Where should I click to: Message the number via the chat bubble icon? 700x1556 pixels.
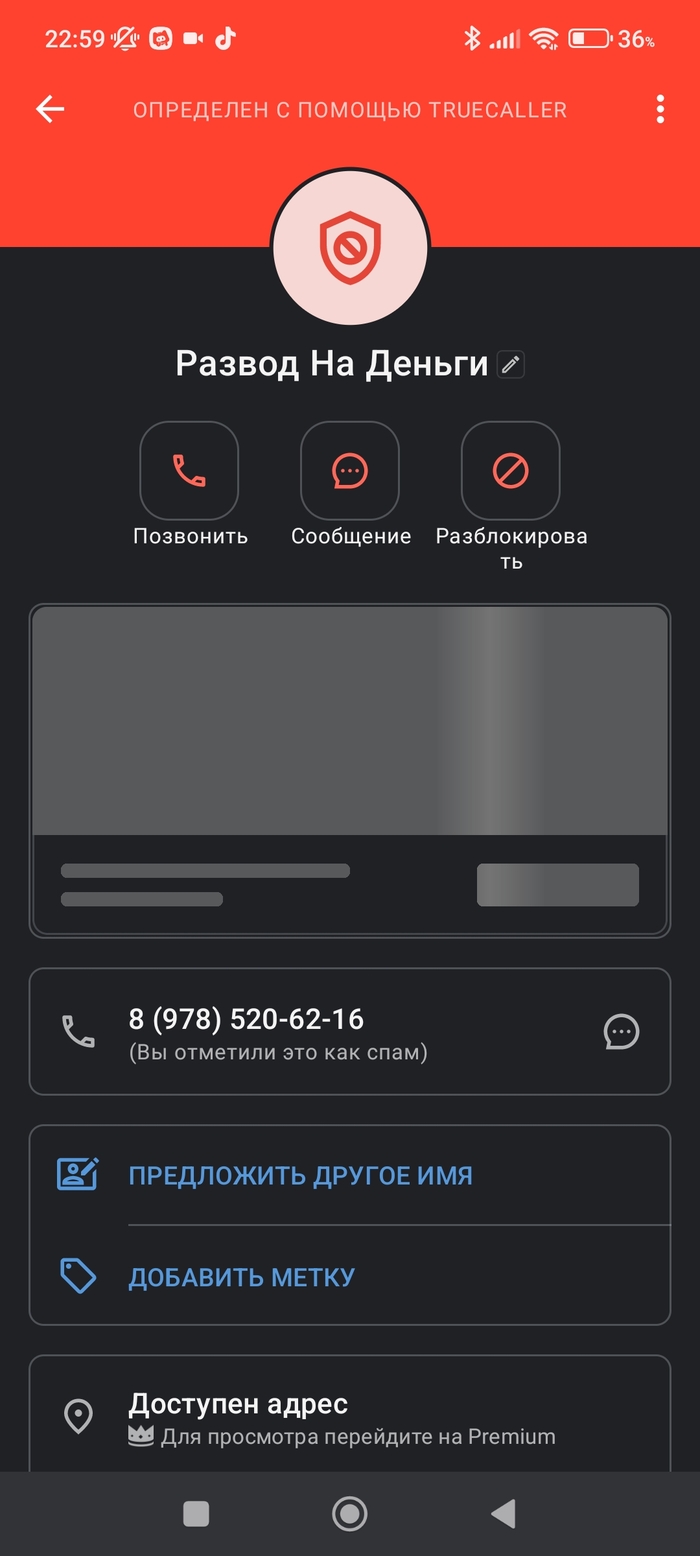pos(621,1031)
